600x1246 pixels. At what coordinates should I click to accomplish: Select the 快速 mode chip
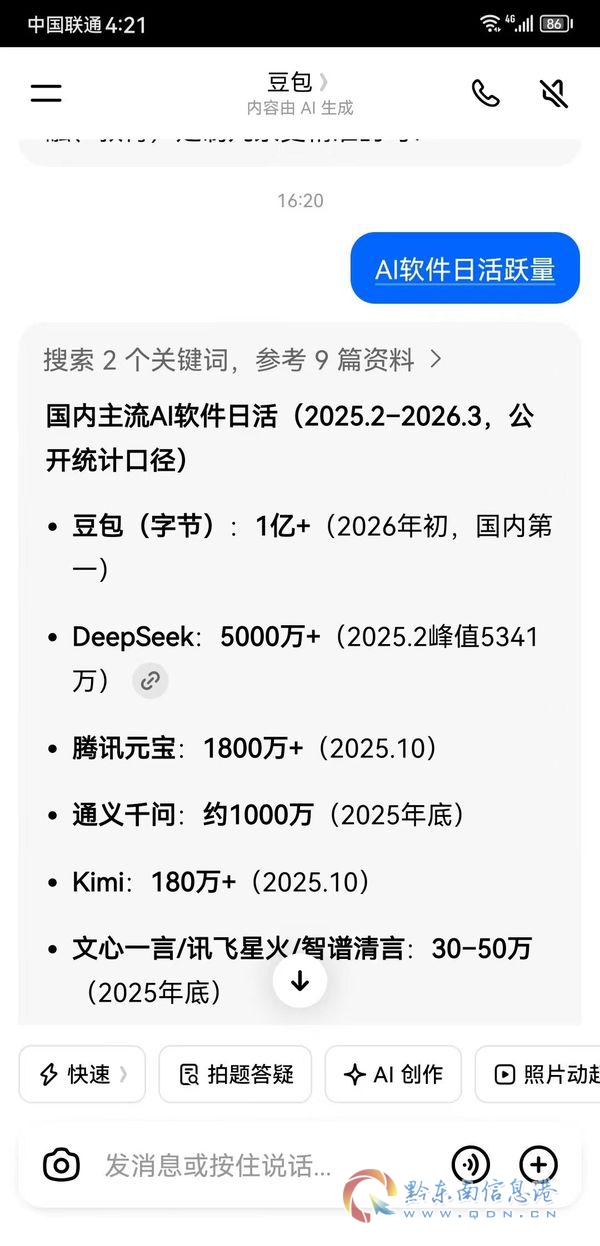[x=82, y=1075]
